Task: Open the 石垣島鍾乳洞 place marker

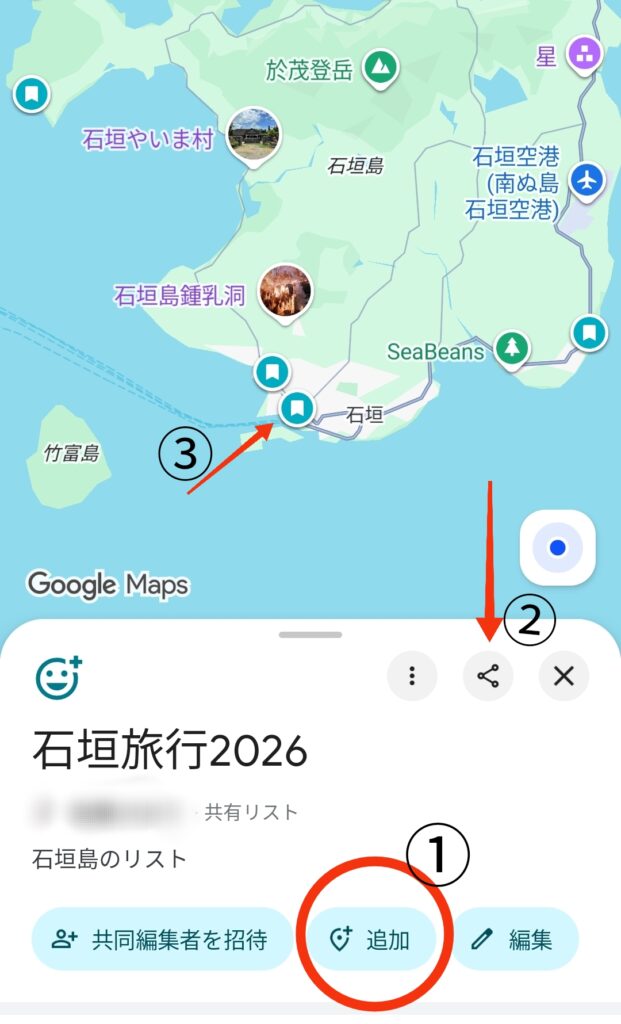Action: tap(285, 291)
